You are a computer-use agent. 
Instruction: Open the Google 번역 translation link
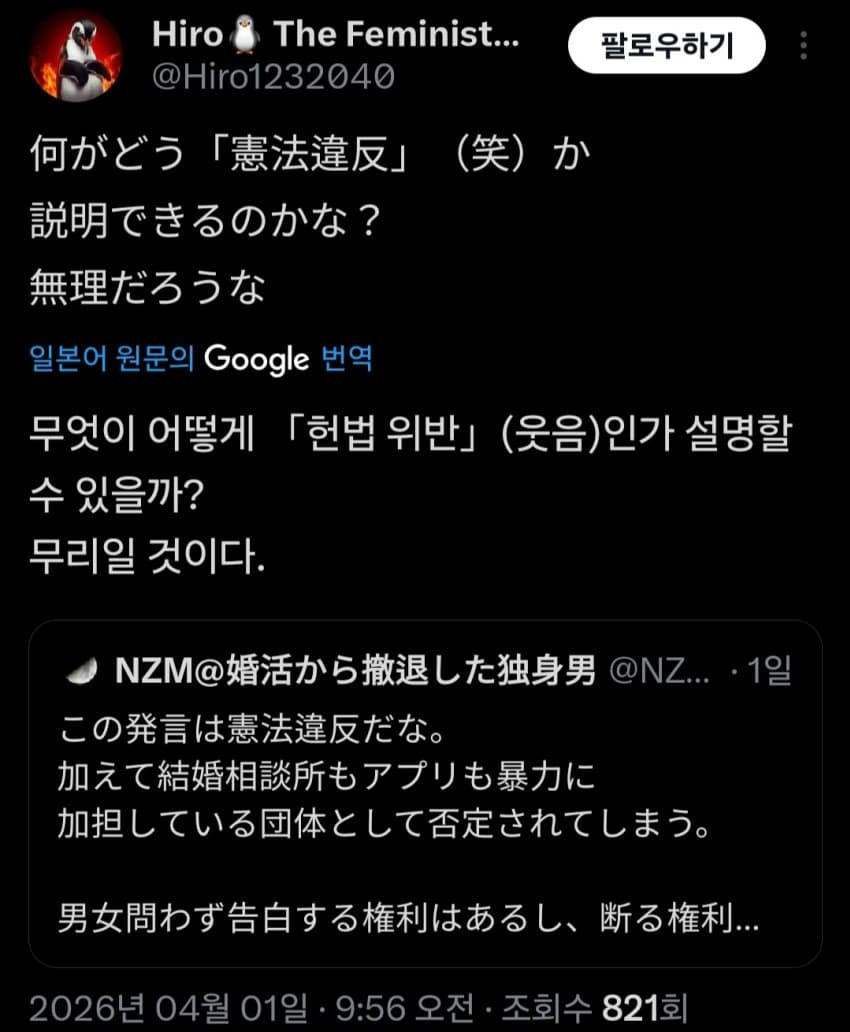(x=202, y=358)
